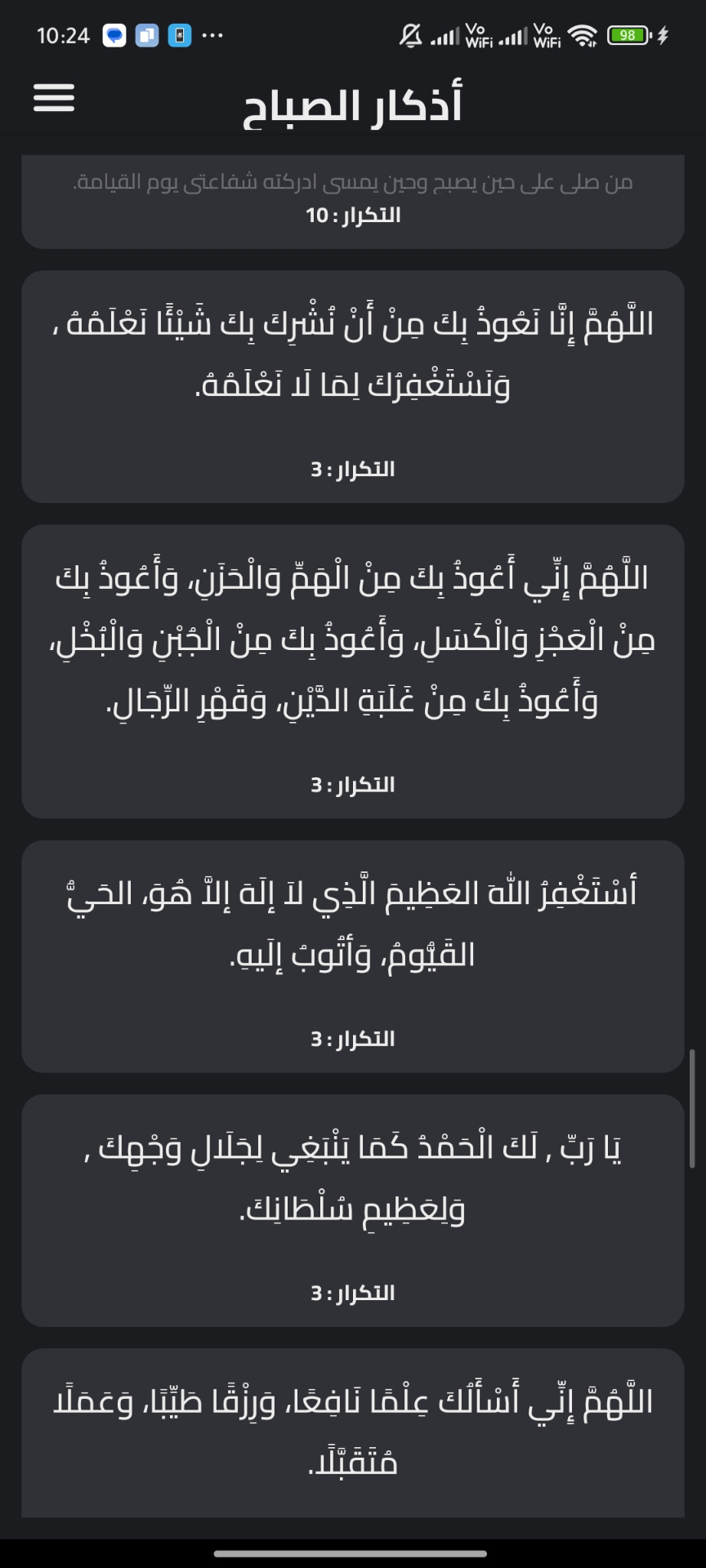Image resolution: width=706 pixels, height=1568 pixels.
Task: Tap the blue chat app icon in the status bar
Action: (114, 35)
